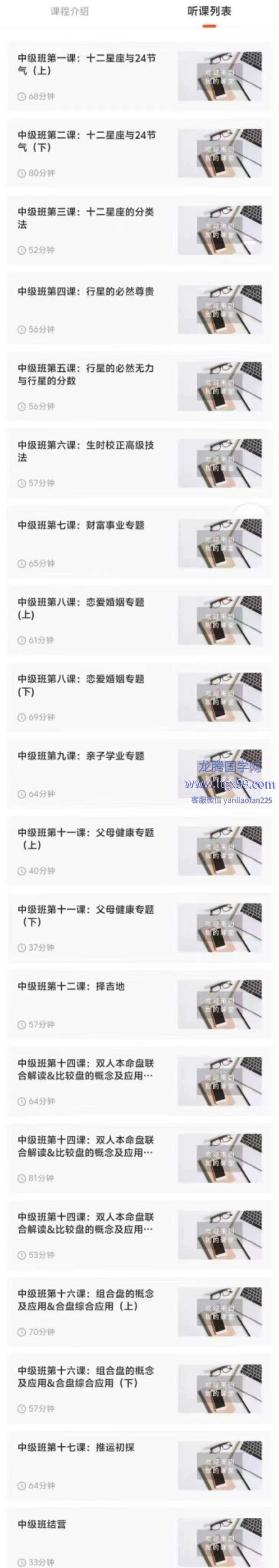Open 第十一课 父母健康专题（下）
Viewport: 279px width, 1568px height.
point(86,916)
